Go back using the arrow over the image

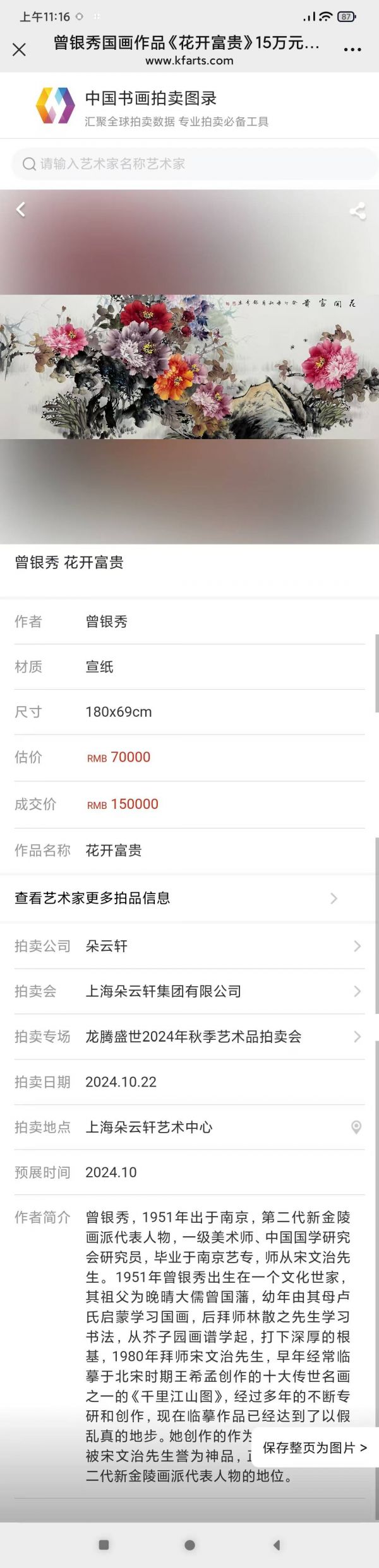(21, 209)
